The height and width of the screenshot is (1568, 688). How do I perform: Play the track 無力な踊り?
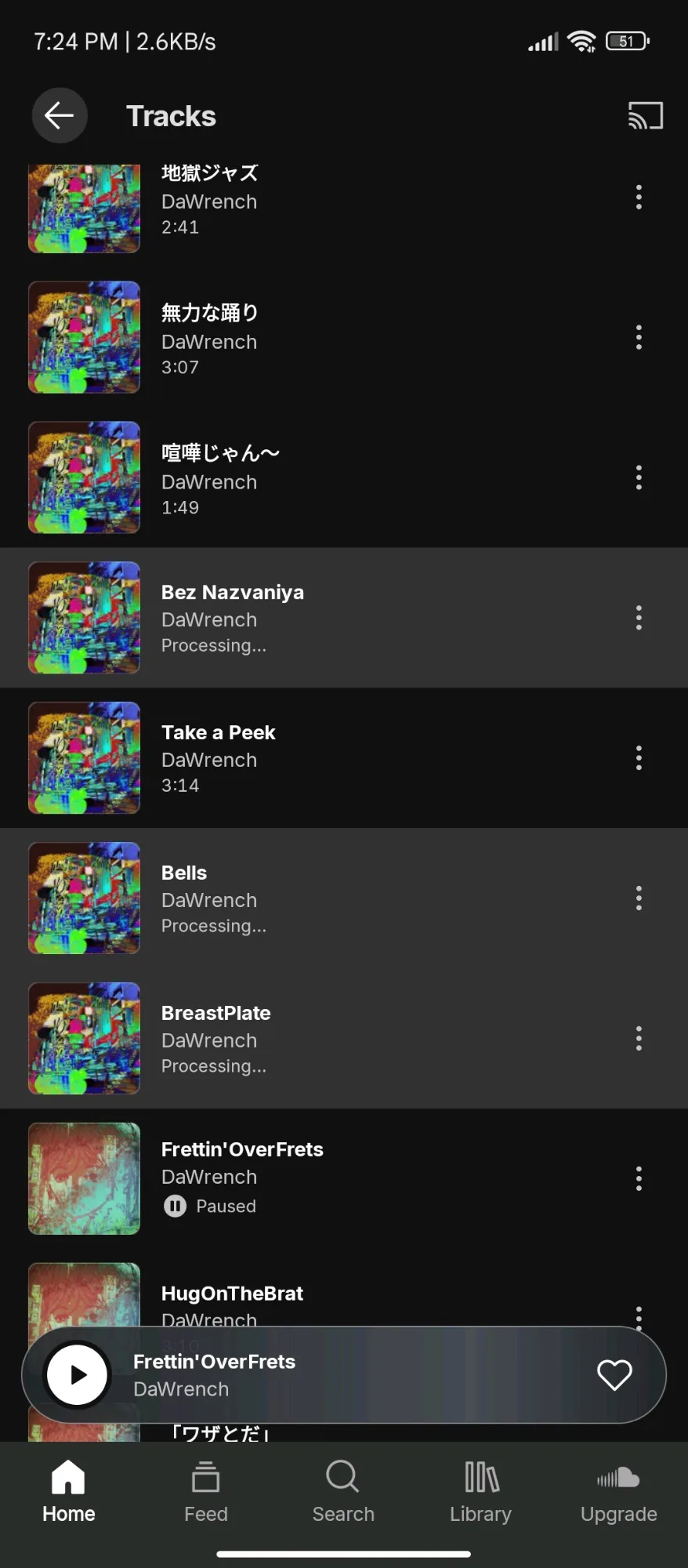[313, 338]
